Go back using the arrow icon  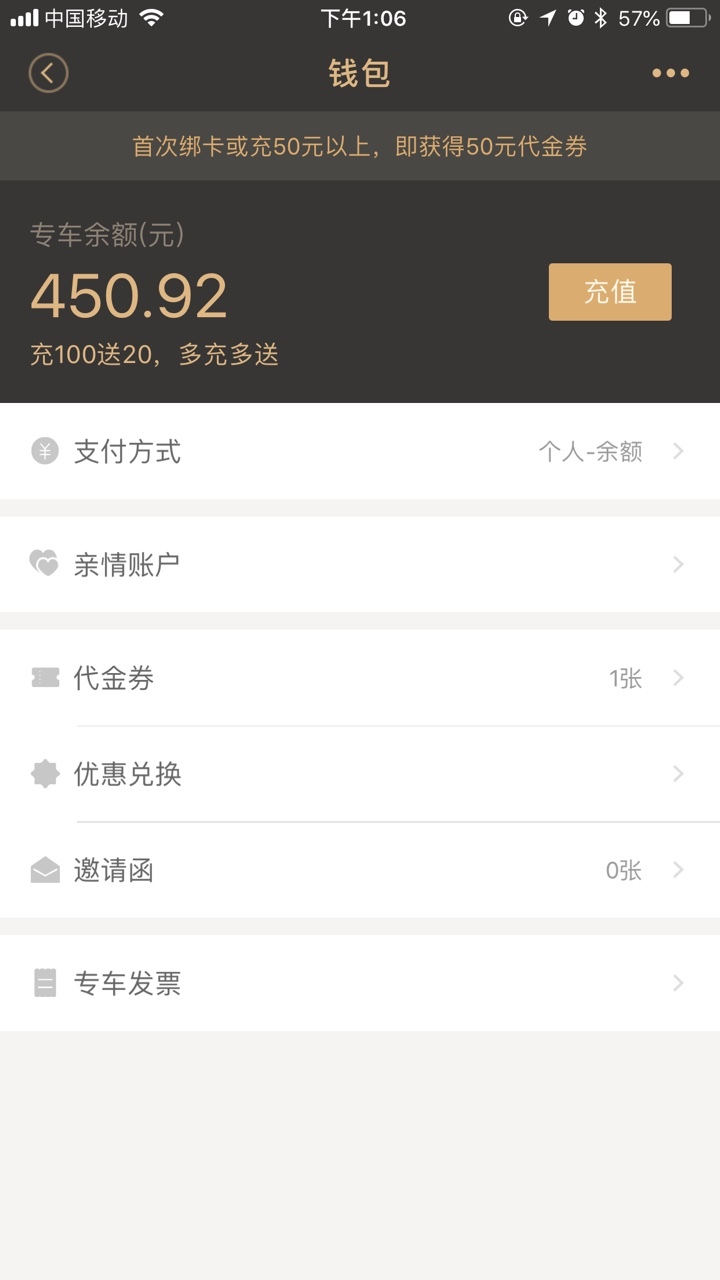[48, 73]
